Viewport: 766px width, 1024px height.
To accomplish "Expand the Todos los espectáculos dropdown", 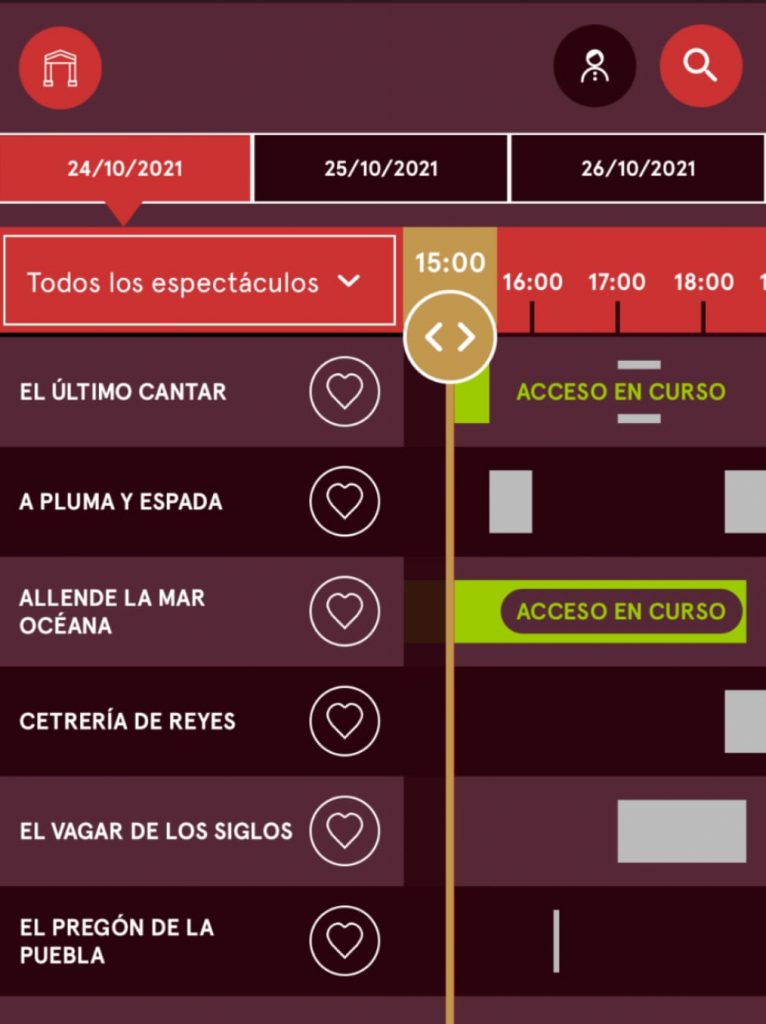I will 199,281.
